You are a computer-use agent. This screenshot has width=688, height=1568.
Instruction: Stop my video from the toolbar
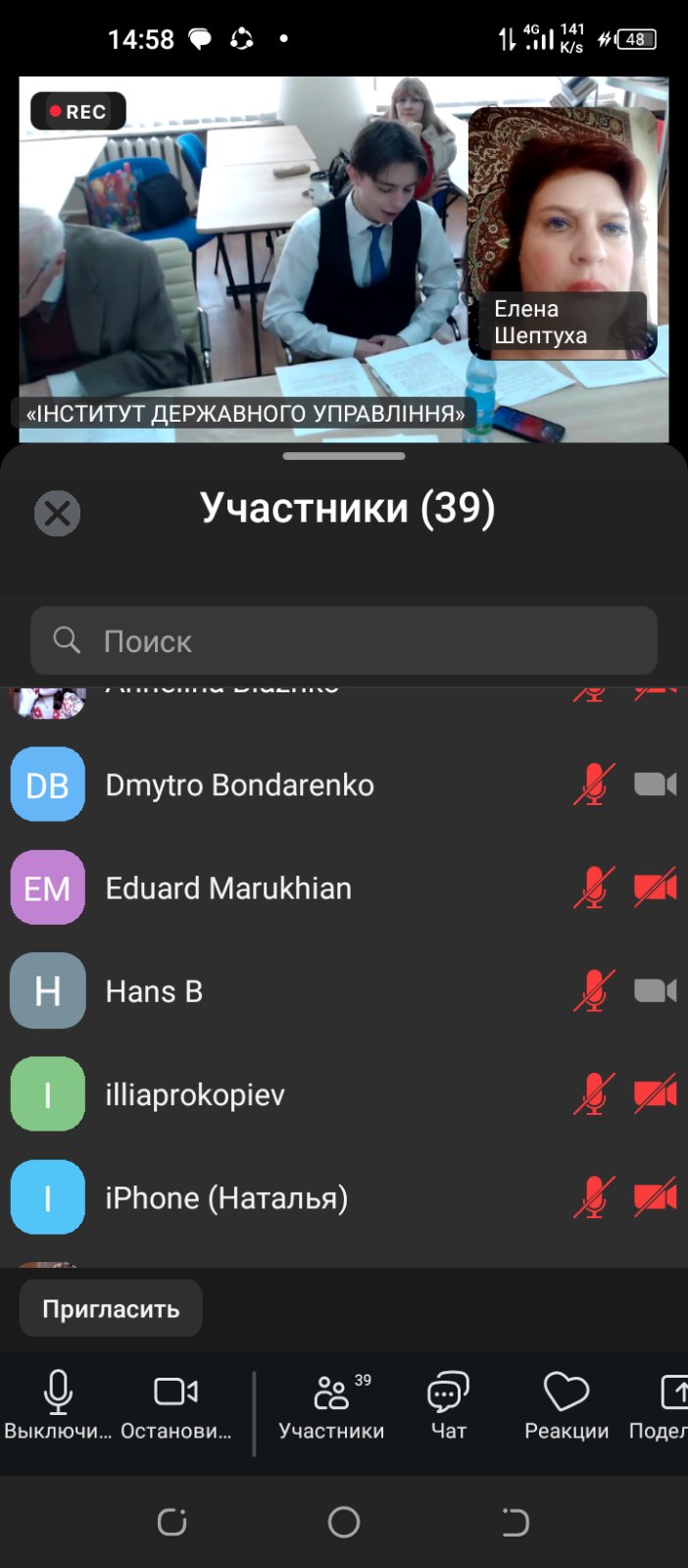(x=176, y=1405)
